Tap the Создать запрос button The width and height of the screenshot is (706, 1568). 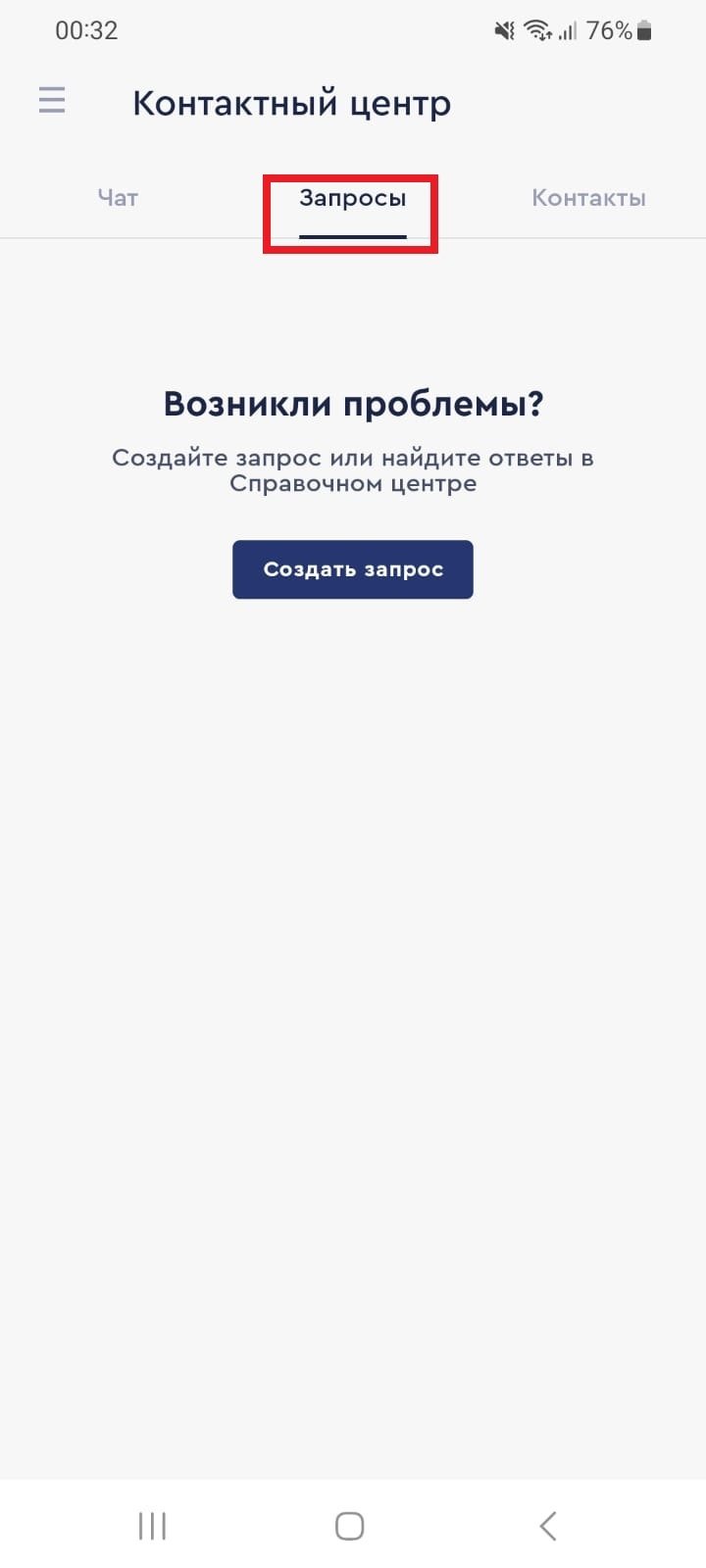pyautogui.click(x=352, y=569)
